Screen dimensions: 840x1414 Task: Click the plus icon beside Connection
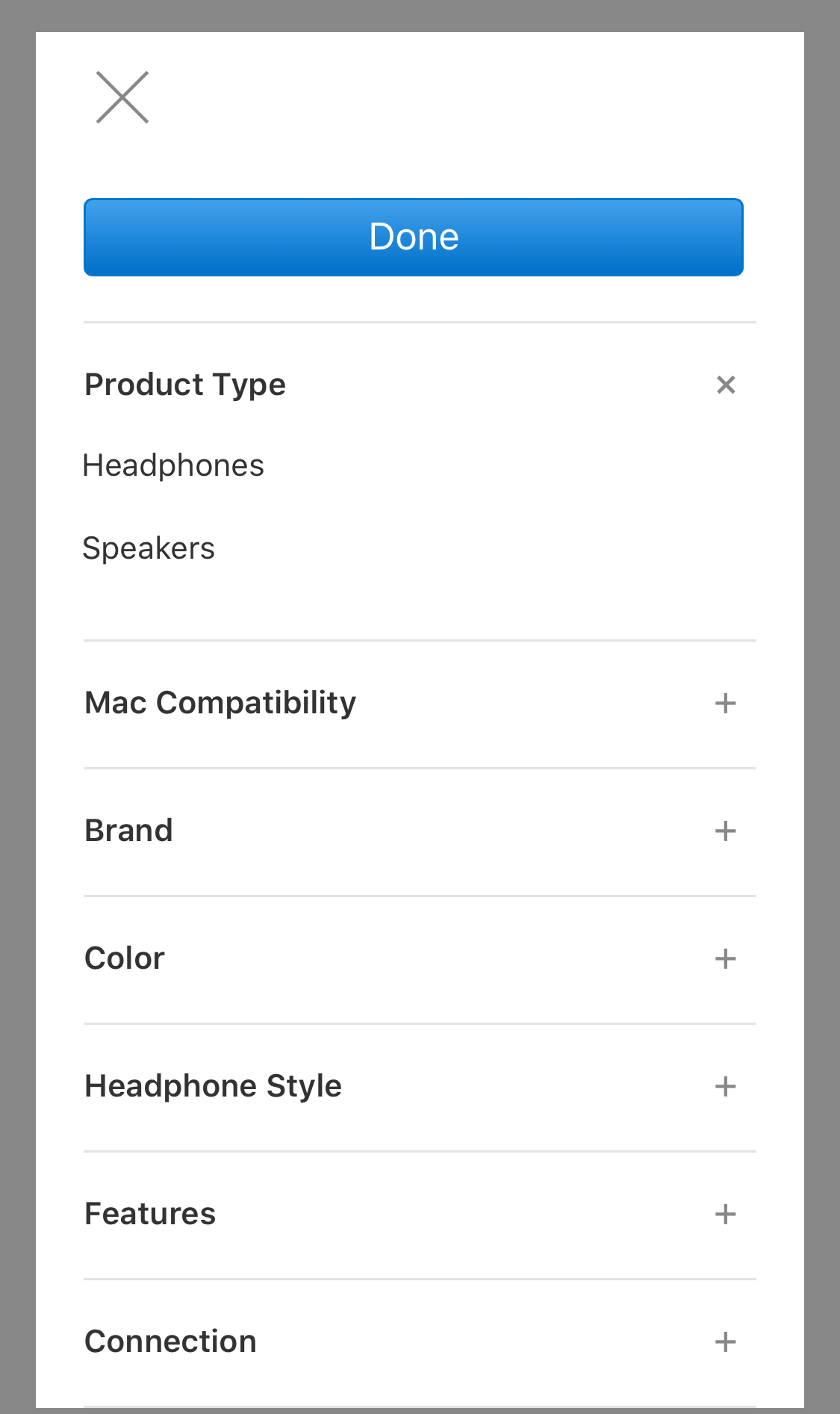pyautogui.click(x=726, y=1342)
